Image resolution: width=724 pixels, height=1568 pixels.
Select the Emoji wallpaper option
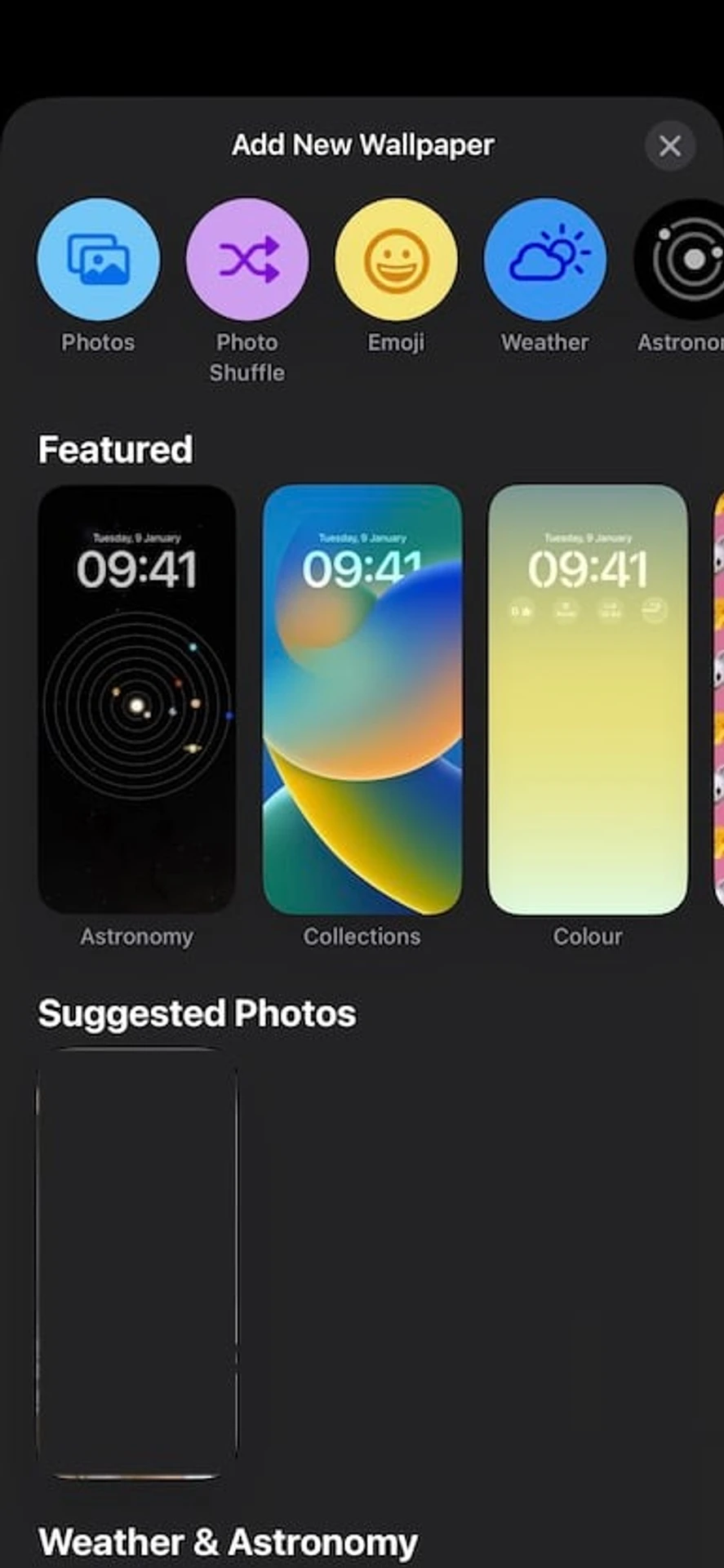tap(396, 260)
